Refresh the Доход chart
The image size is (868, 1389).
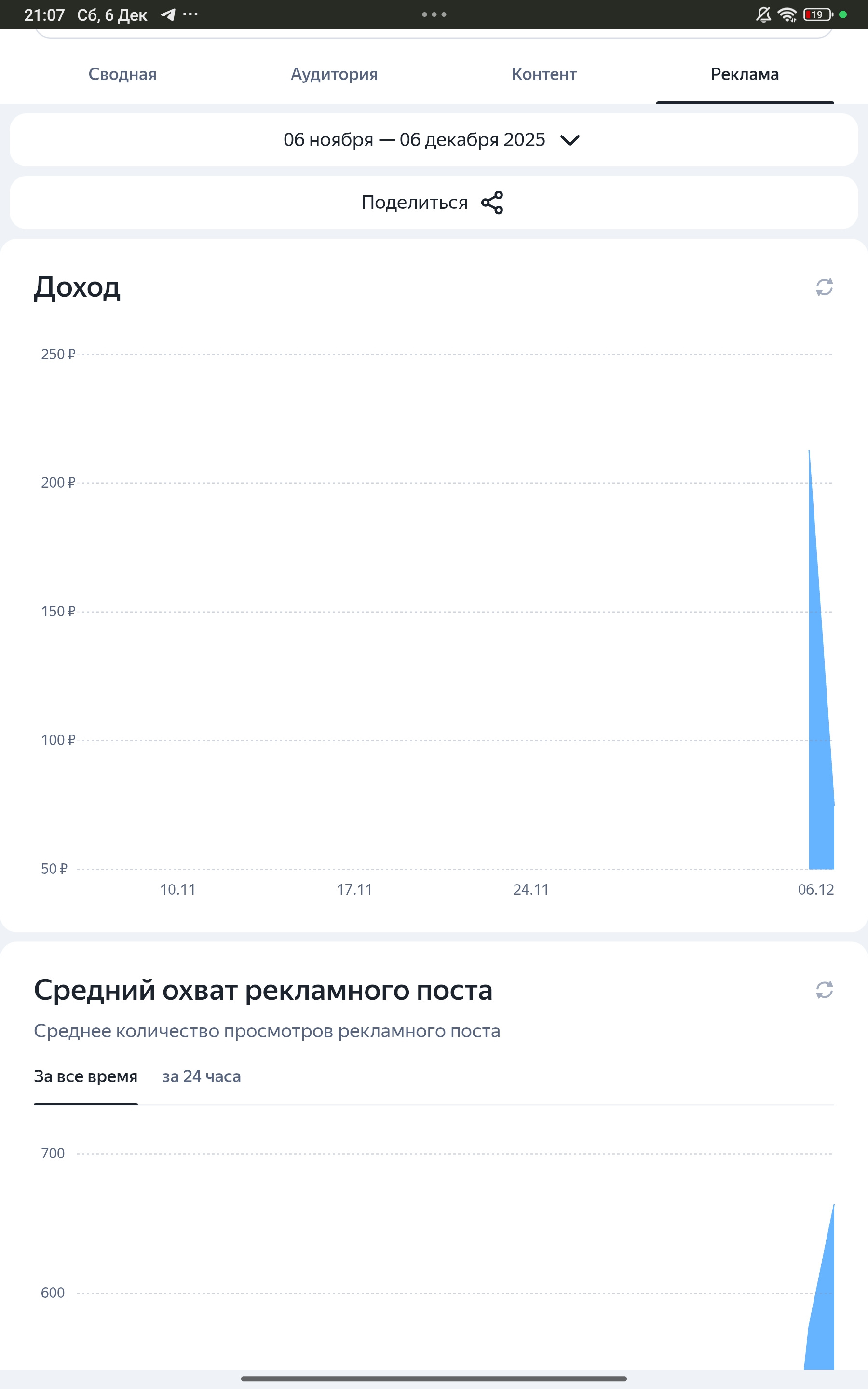(x=824, y=287)
